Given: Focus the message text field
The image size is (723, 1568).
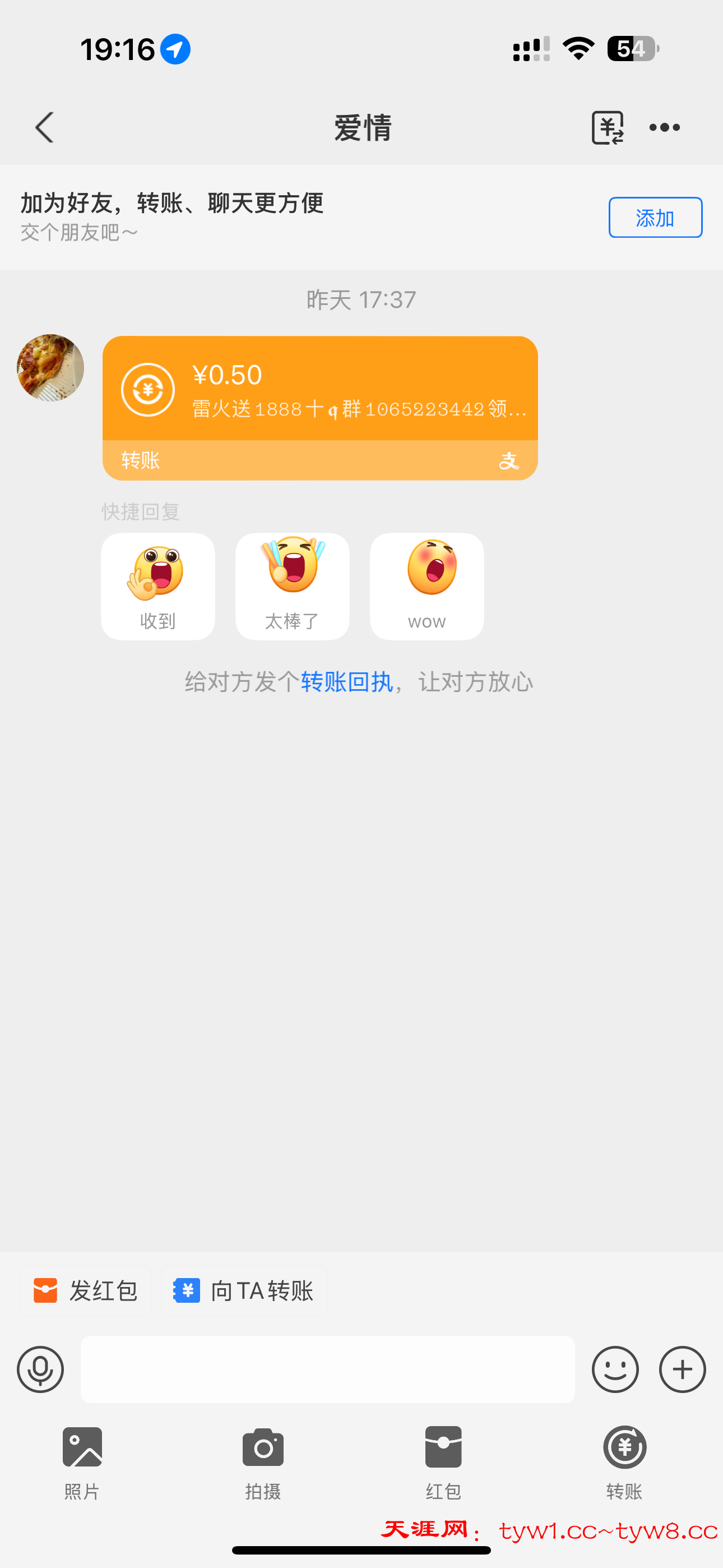Looking at the screenshot, I should (327, 1369).
